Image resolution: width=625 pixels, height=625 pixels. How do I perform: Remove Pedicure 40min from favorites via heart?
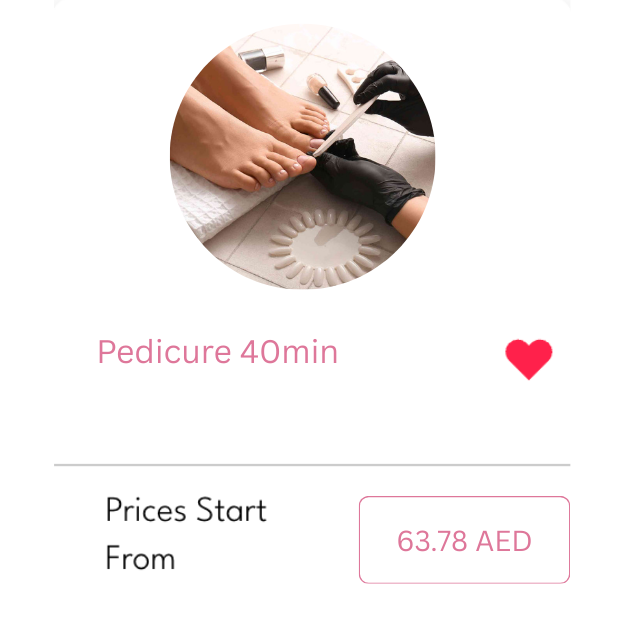pyautogui.click(x=528, y=358)
